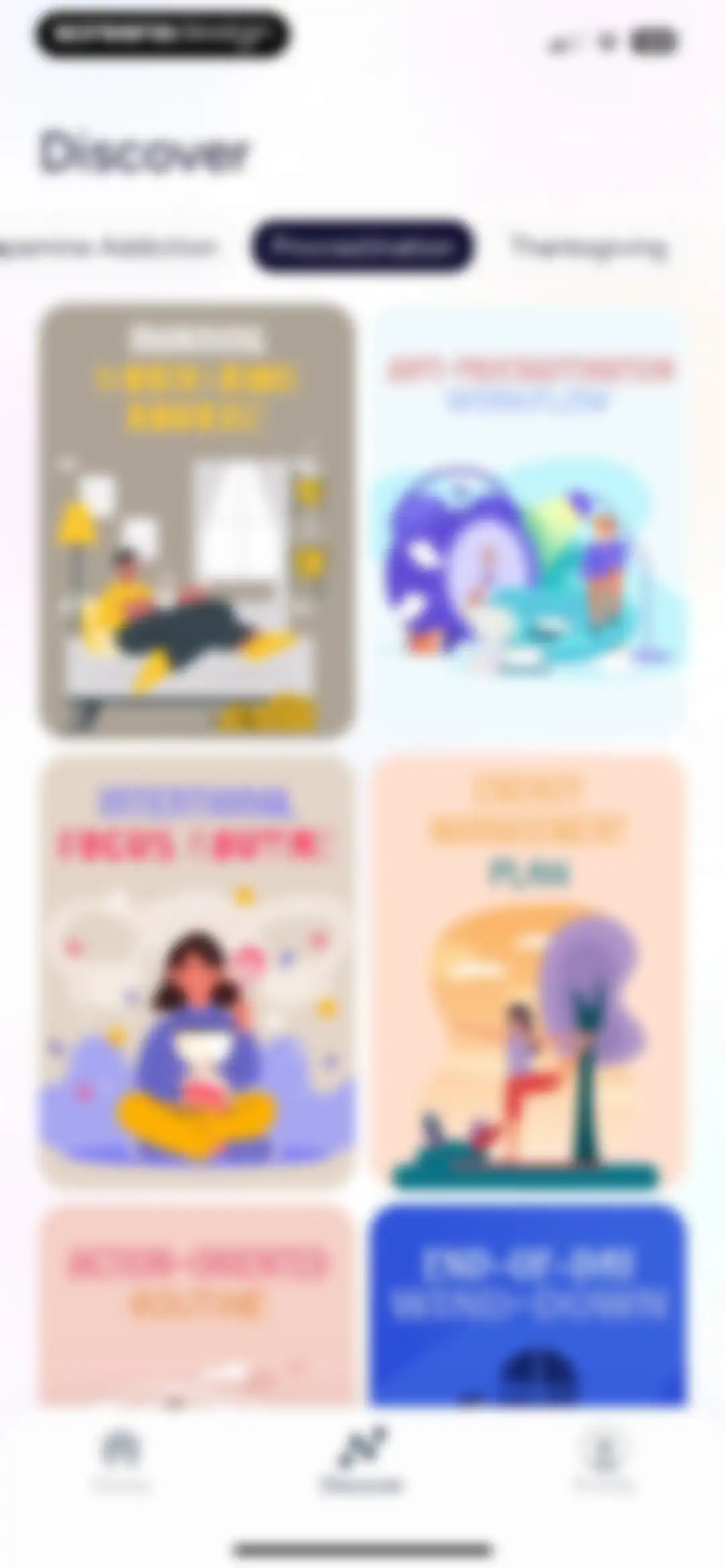This screenshot has height=1568, width=725.
Task: Switch to the Thanksgiving category
Action: pyautogui.click(x=589, y=247)
